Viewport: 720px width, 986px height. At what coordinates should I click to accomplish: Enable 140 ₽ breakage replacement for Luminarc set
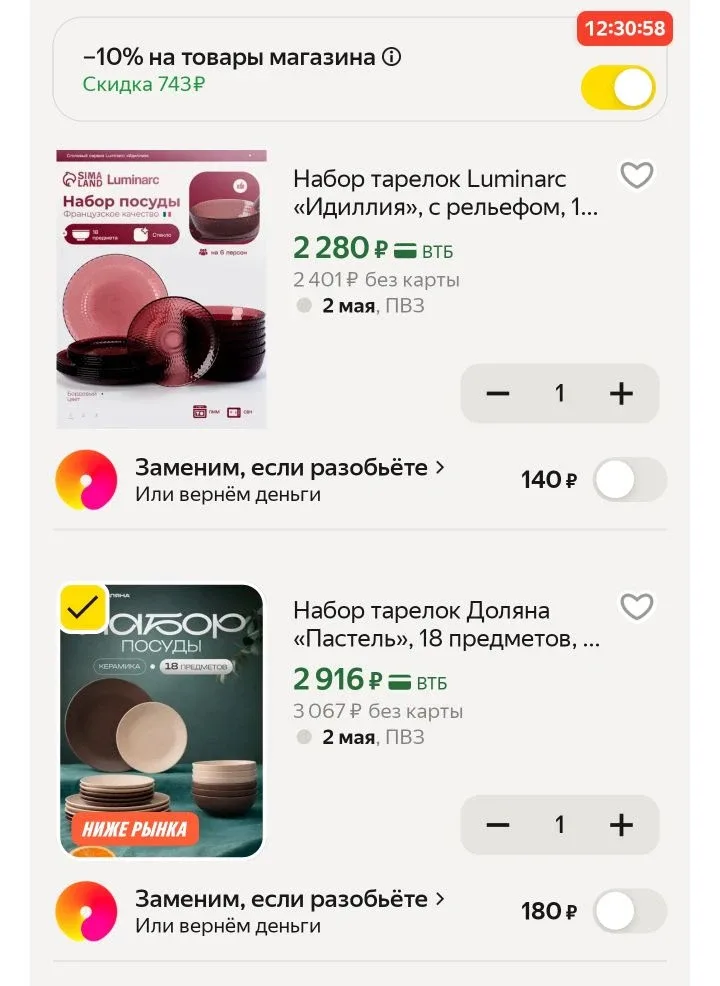[629, 480]
